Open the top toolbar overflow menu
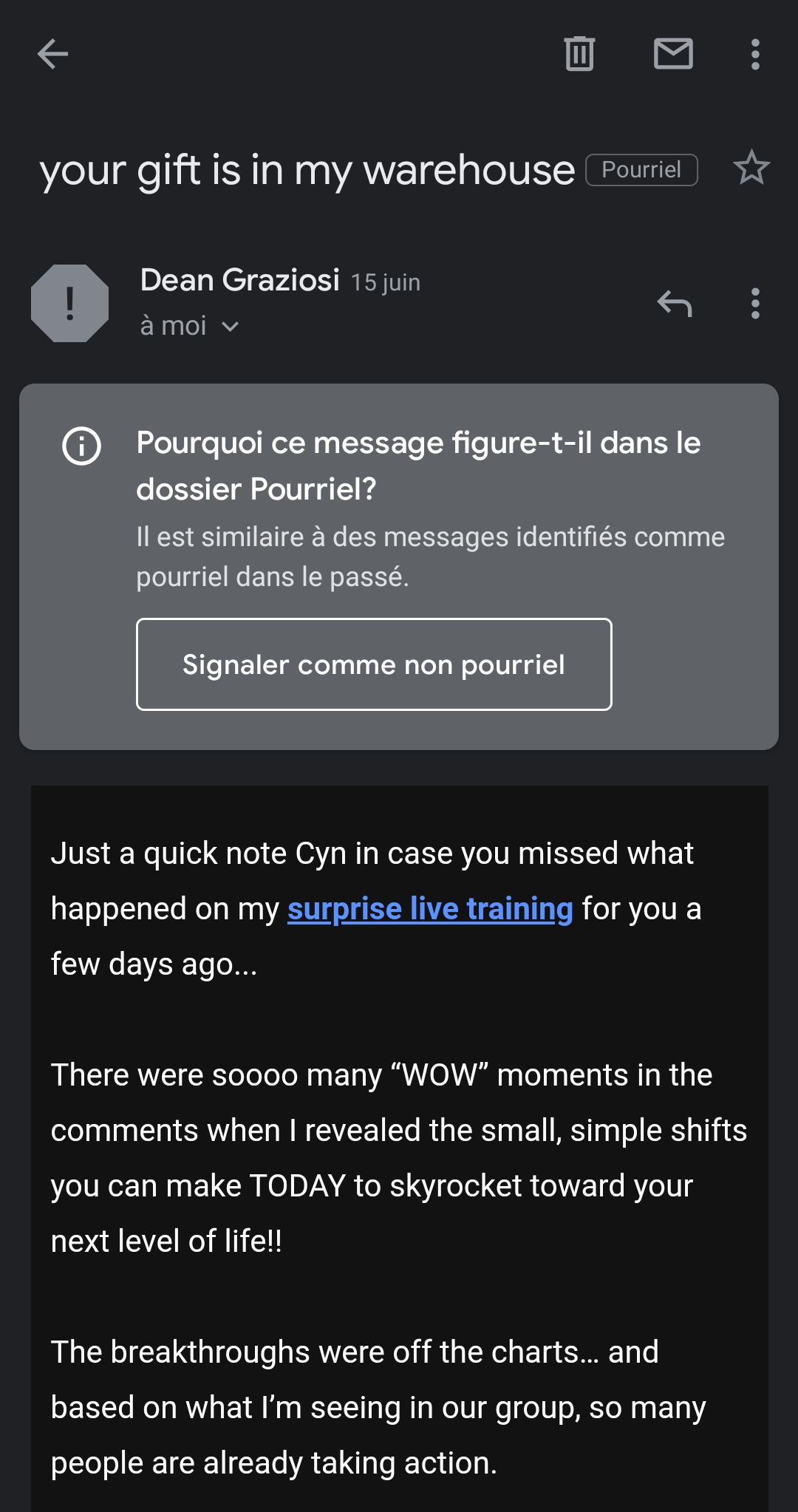798x1512 pixels. (754, 55)
